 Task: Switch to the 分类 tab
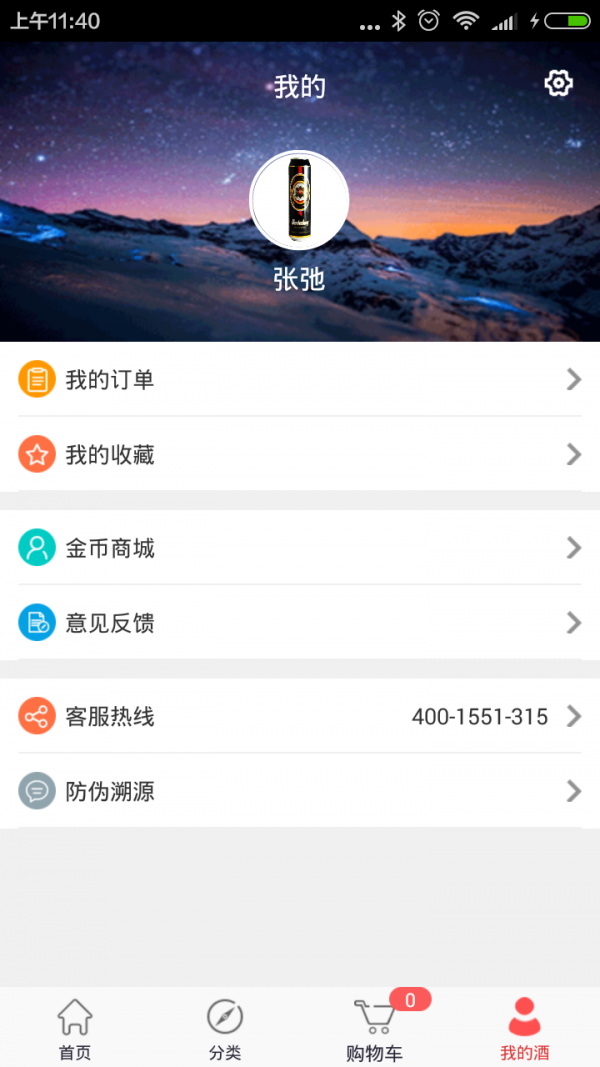[x=225, y=1028]
